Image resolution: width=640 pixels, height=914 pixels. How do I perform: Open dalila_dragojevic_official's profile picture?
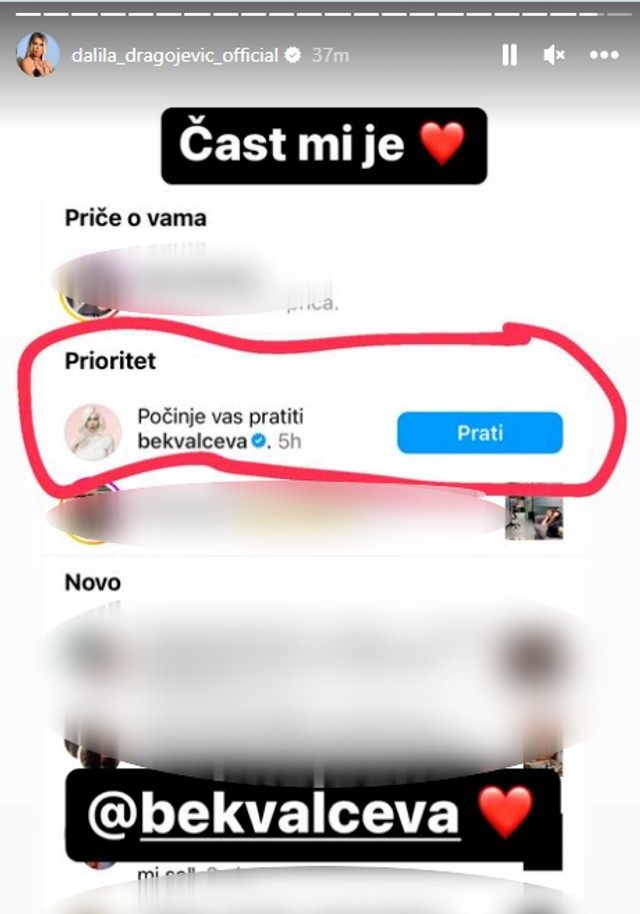(x=36, y=55)
